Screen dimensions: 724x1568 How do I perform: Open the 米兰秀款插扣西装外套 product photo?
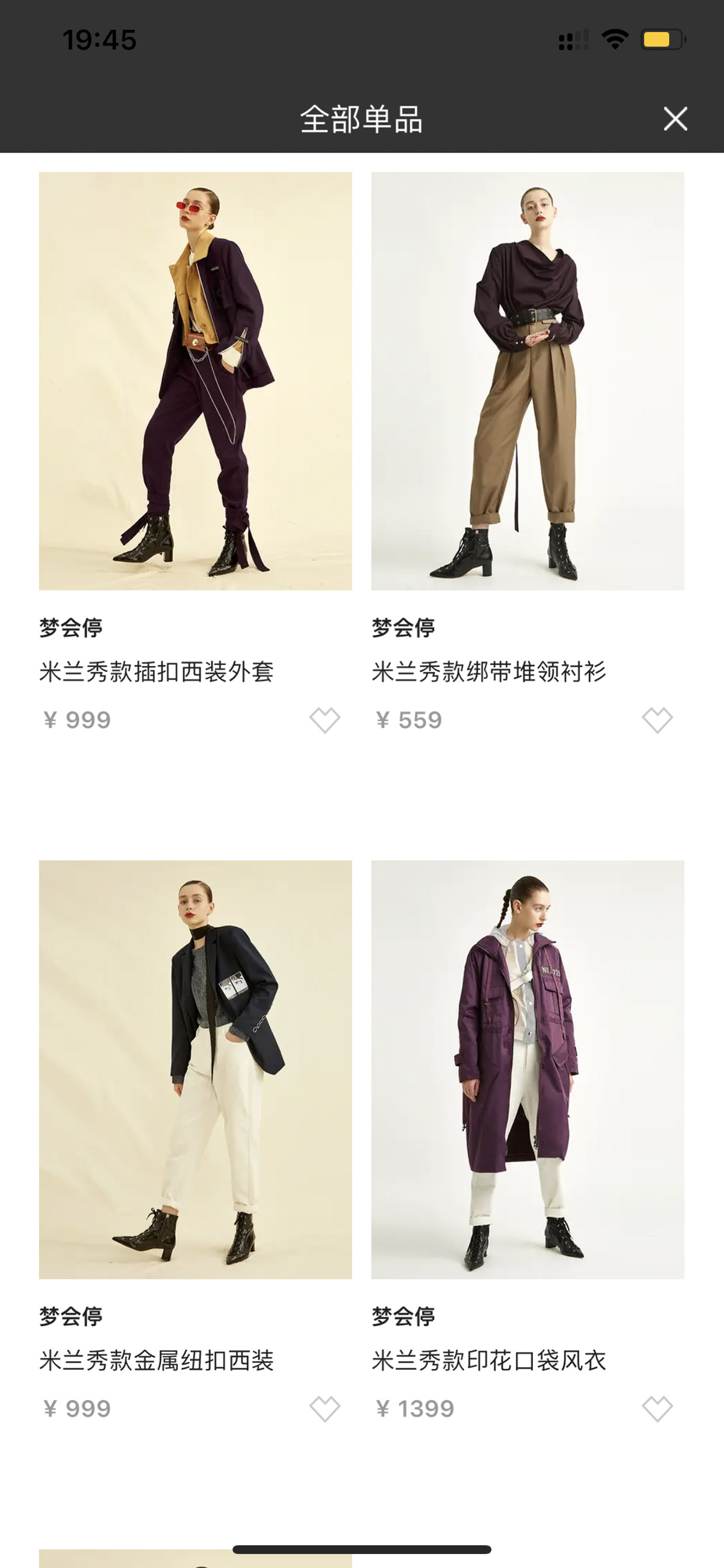pos(195,381)
